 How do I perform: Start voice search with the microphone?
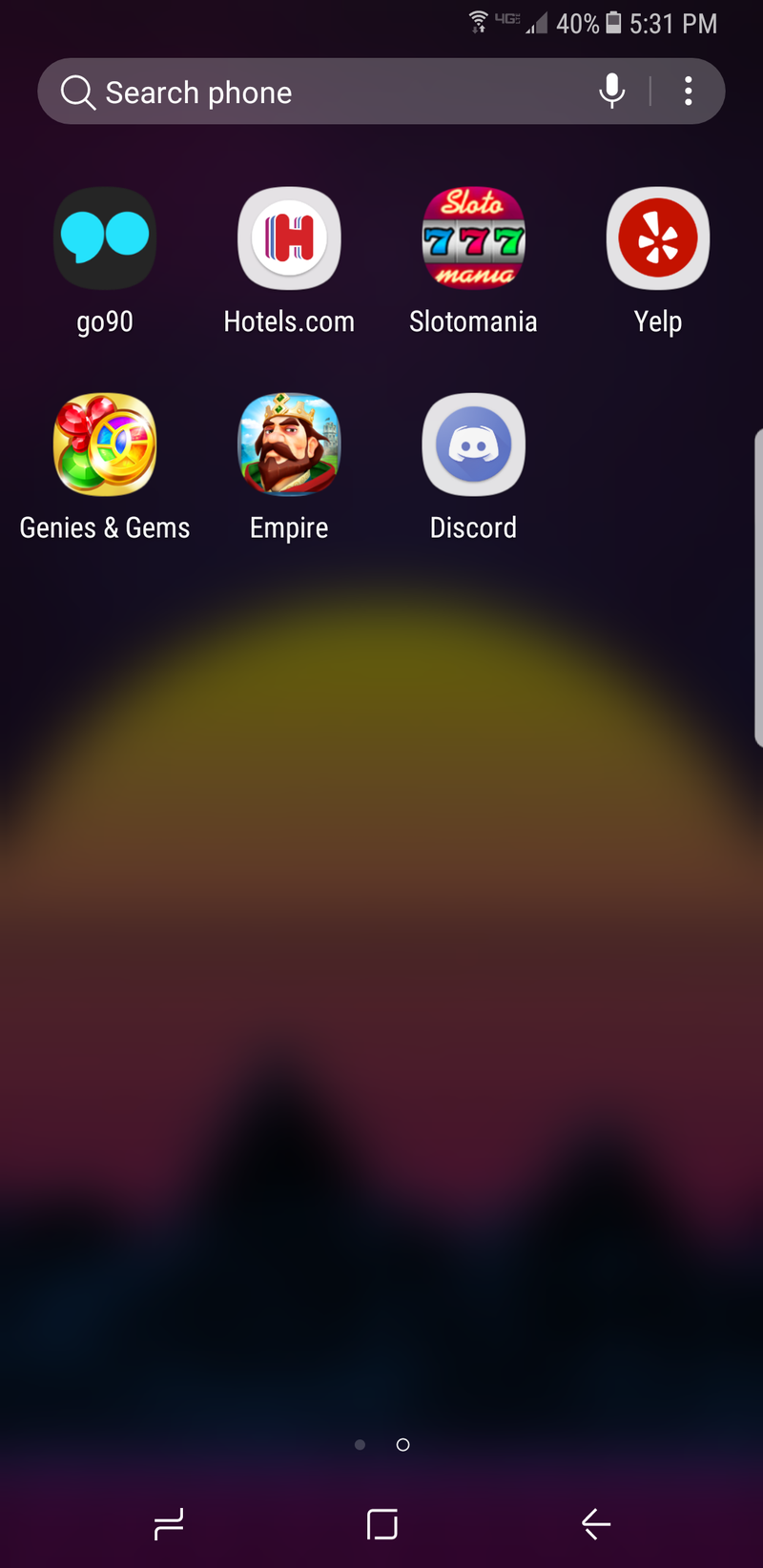pyautogui.click(x=611, y=92)
